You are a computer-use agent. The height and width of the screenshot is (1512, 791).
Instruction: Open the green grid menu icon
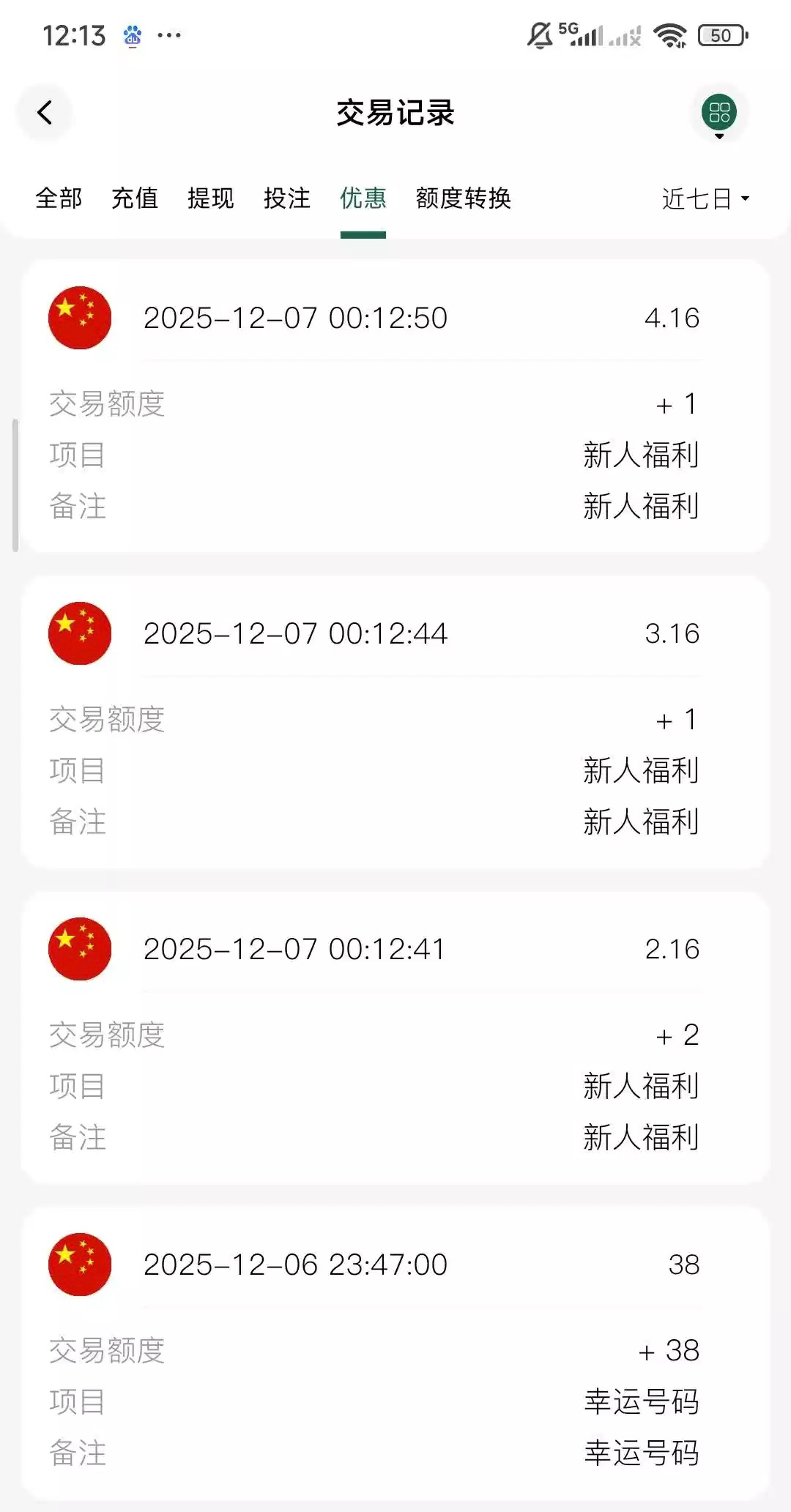pyautogui.click(x=719, y=113)
